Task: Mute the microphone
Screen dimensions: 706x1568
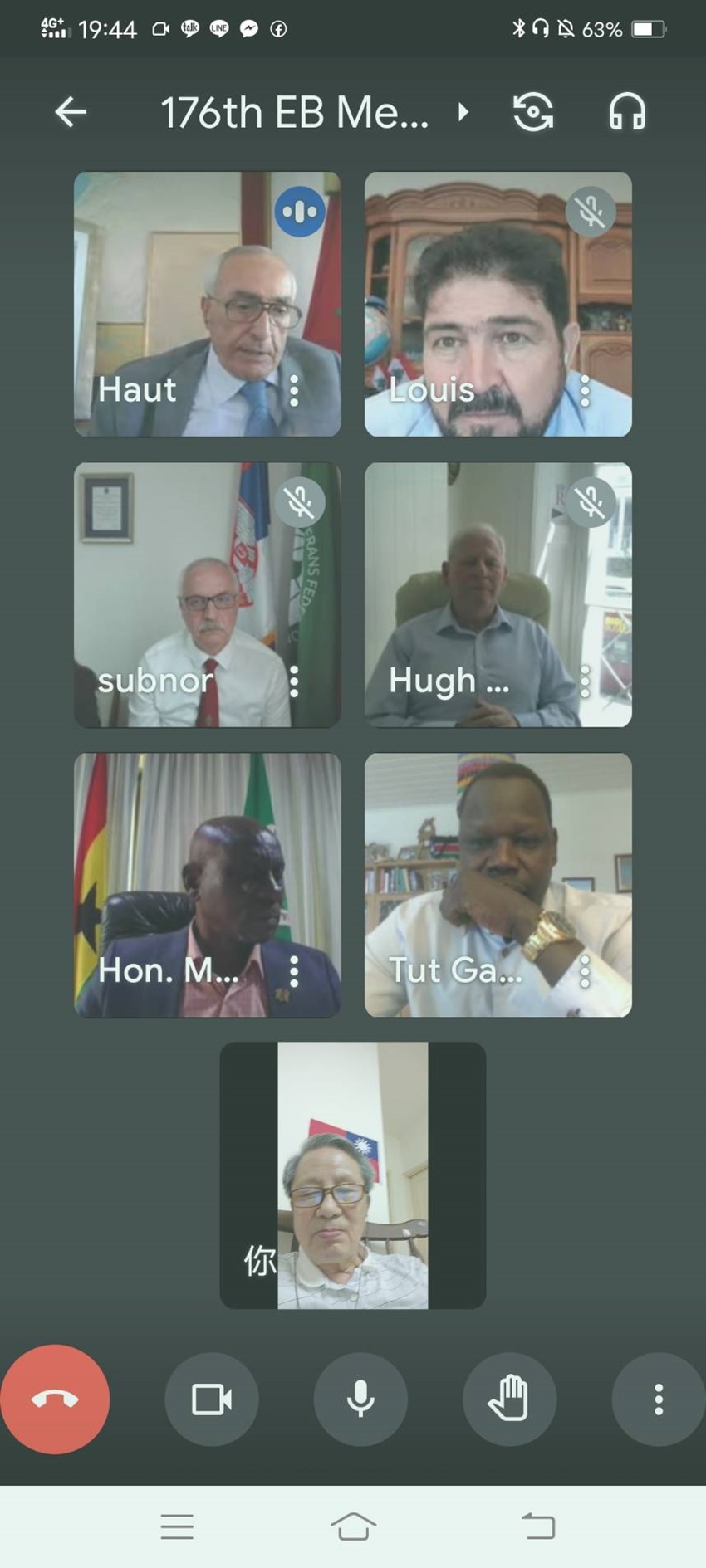Action: click(x=360, y=1399)
